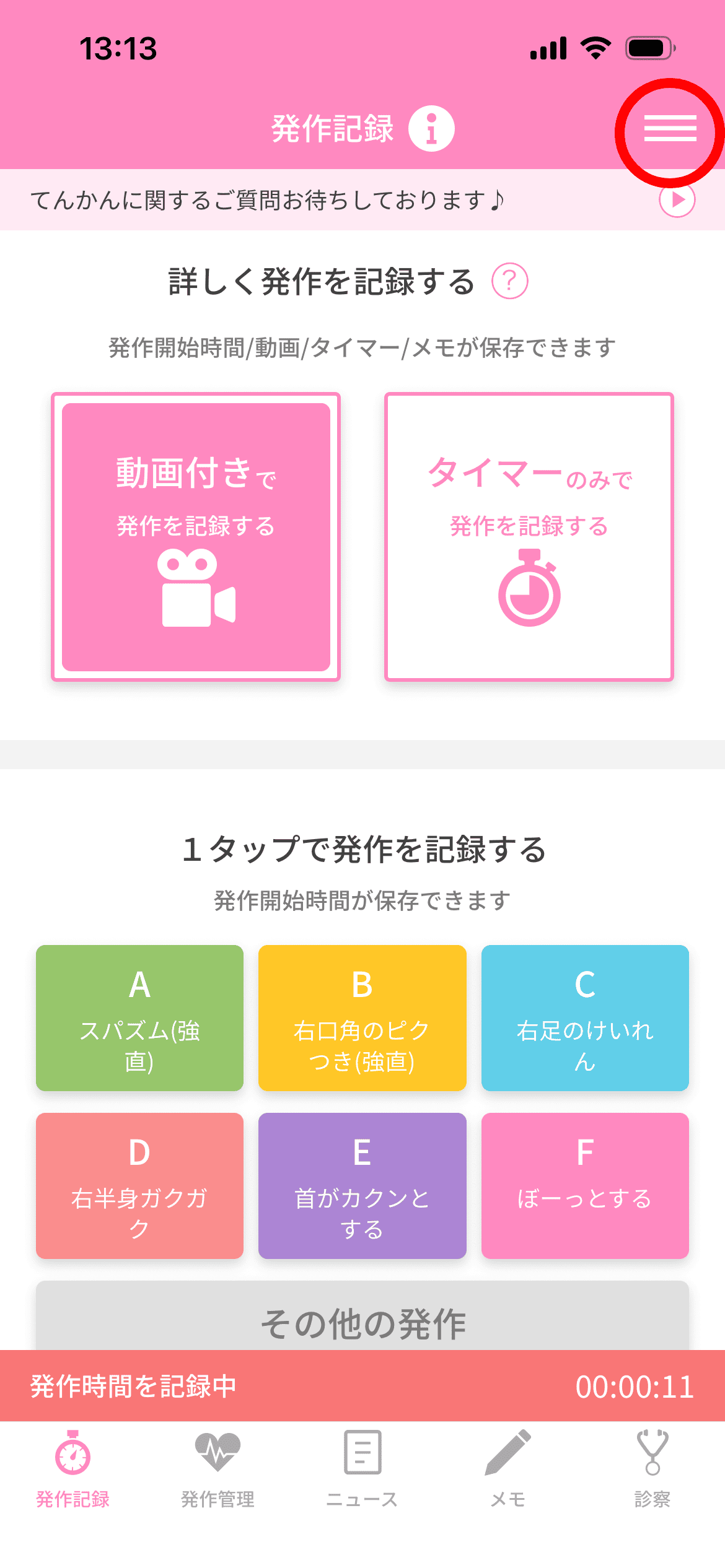
Task: Tap the info icon beside 発作記録 title
Action: (431, 127)
